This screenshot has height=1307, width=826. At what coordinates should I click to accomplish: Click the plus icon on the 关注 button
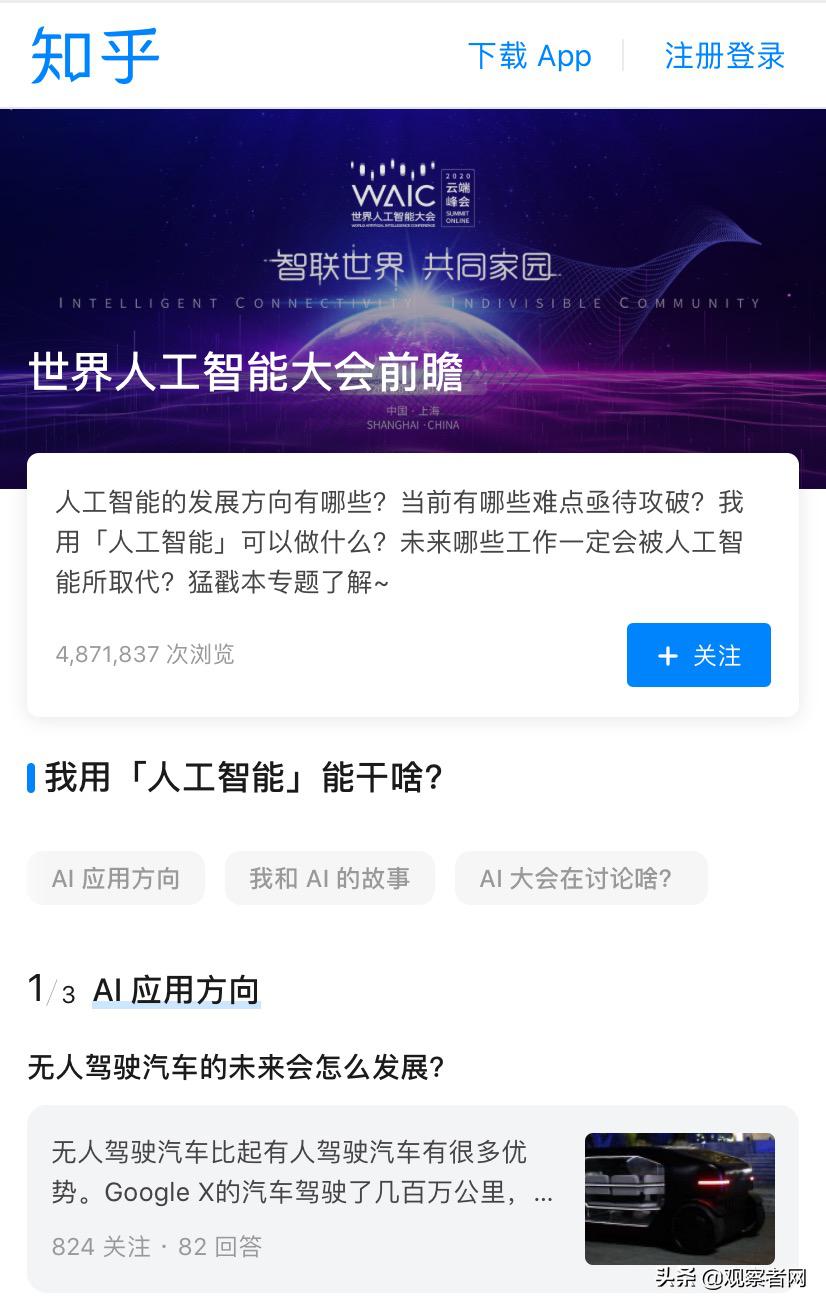pyautogui.click(x=667, y=655)
